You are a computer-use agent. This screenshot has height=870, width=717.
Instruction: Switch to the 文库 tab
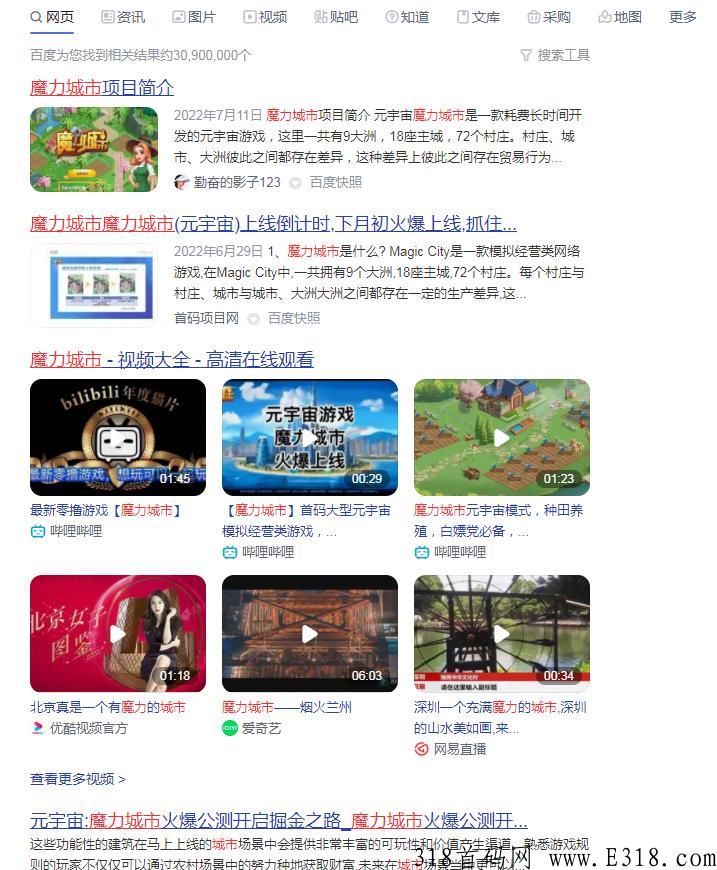[478, 17]
